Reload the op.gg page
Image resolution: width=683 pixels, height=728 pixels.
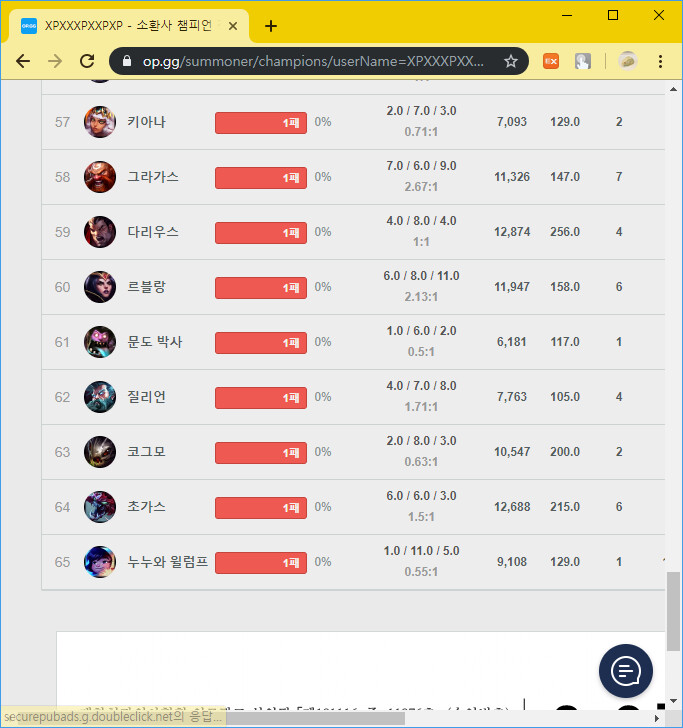[87, 61]
